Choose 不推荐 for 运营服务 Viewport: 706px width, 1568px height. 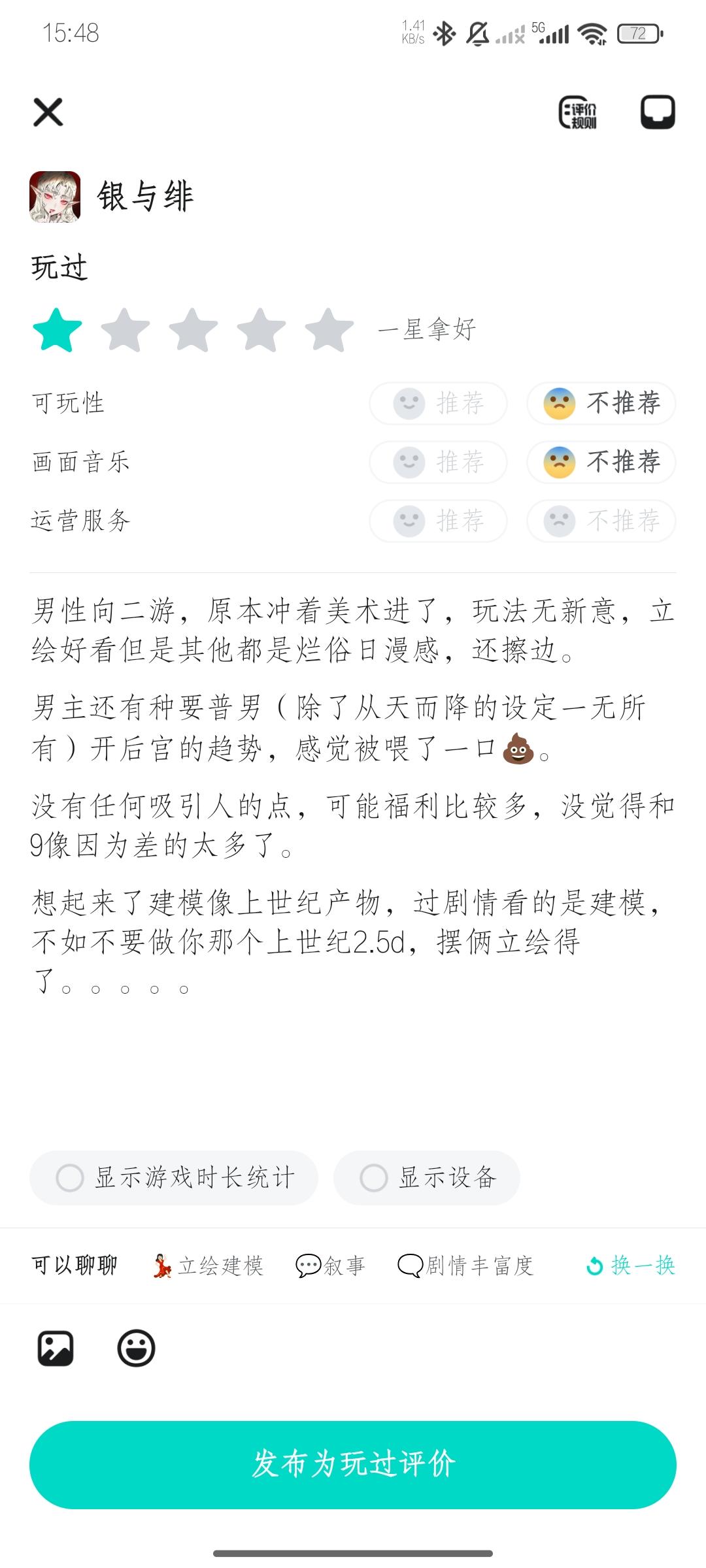point(601,521)
